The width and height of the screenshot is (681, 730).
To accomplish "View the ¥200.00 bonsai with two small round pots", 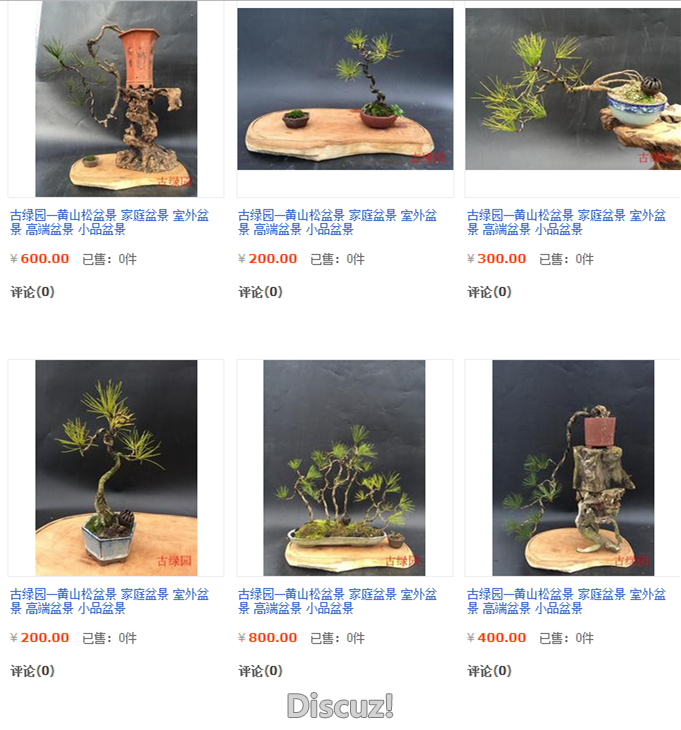I will (344, 90).
